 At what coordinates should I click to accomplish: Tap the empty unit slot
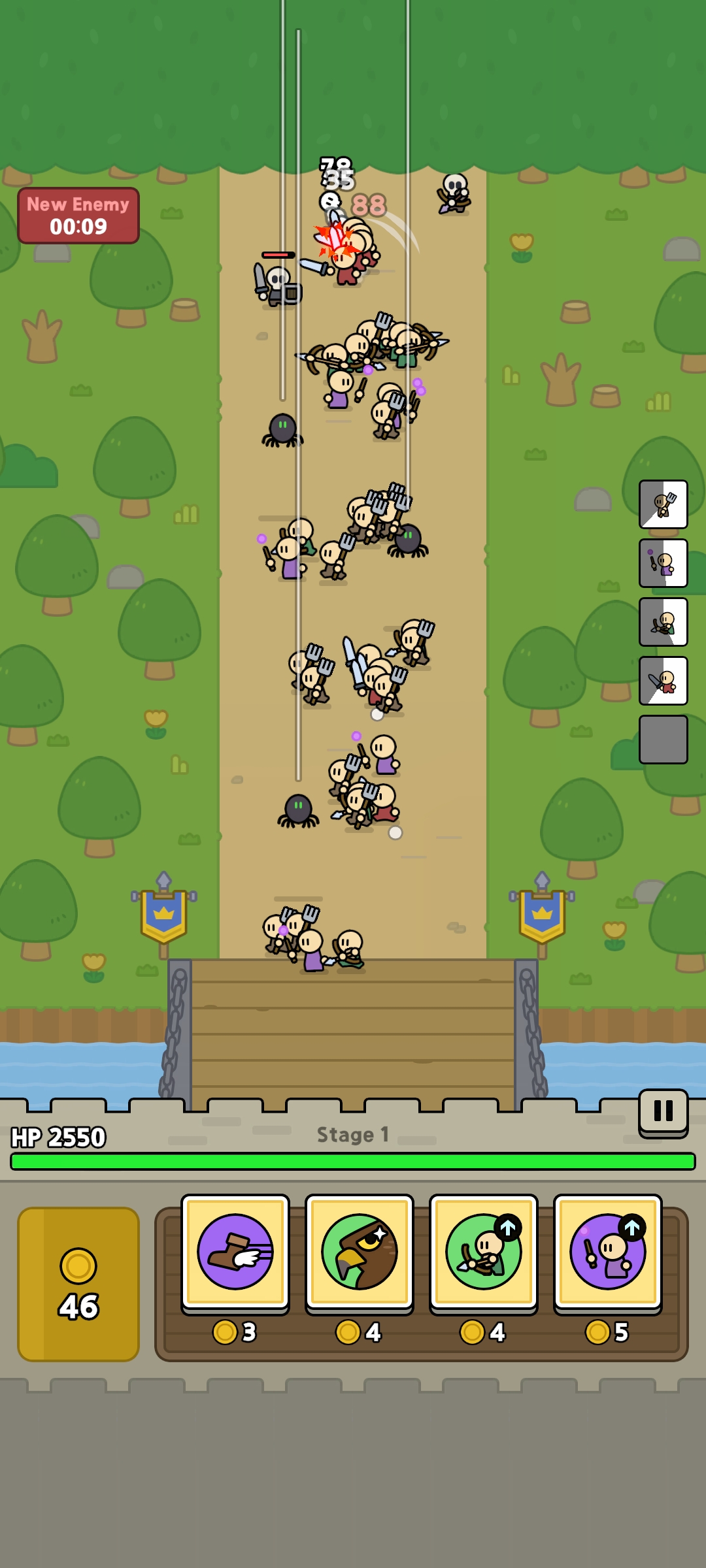click(x=663, y=740)
